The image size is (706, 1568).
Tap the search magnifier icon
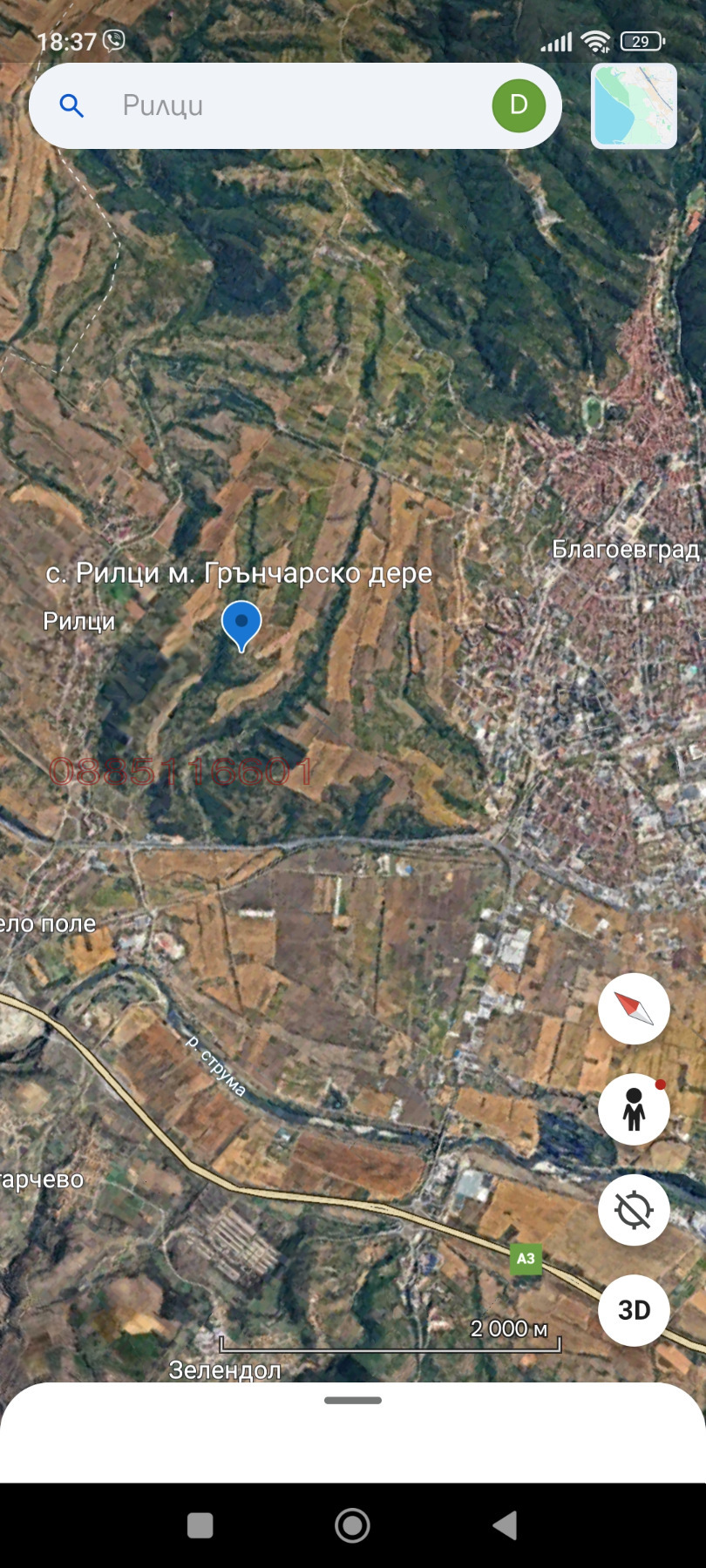[x=71, y=105]
